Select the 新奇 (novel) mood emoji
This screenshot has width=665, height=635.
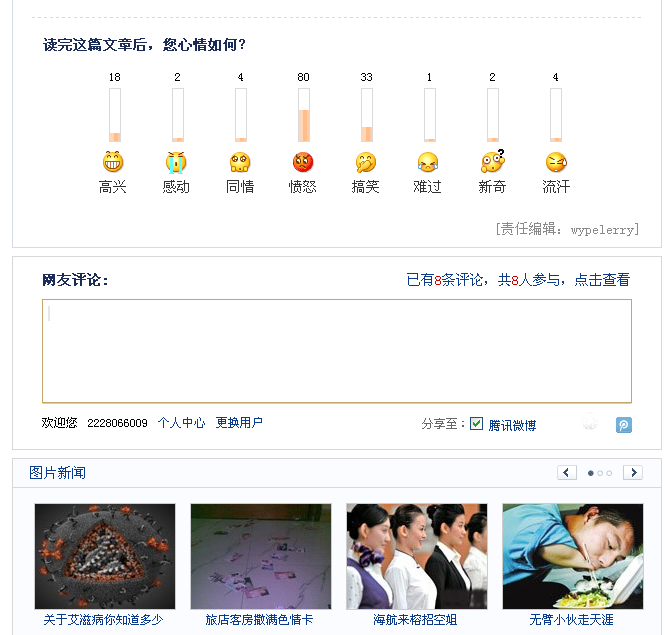pos(492,162)
